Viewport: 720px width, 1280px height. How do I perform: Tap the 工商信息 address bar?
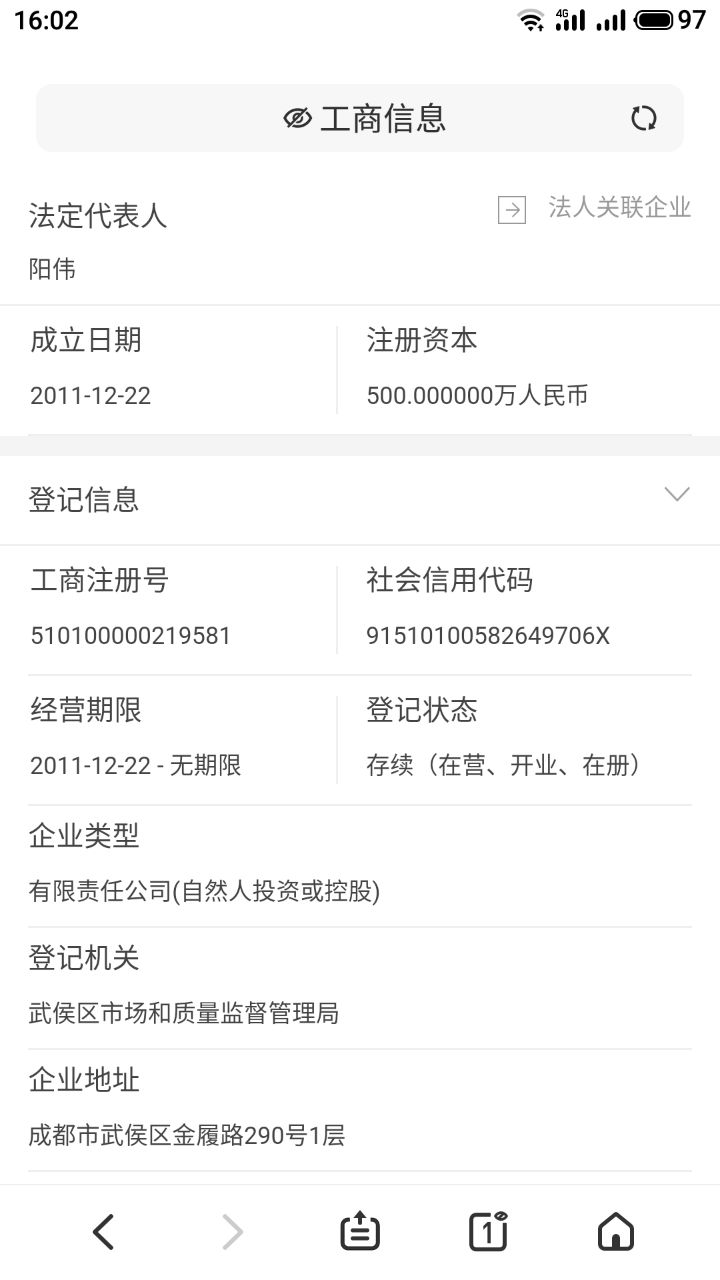coord(365,119)
